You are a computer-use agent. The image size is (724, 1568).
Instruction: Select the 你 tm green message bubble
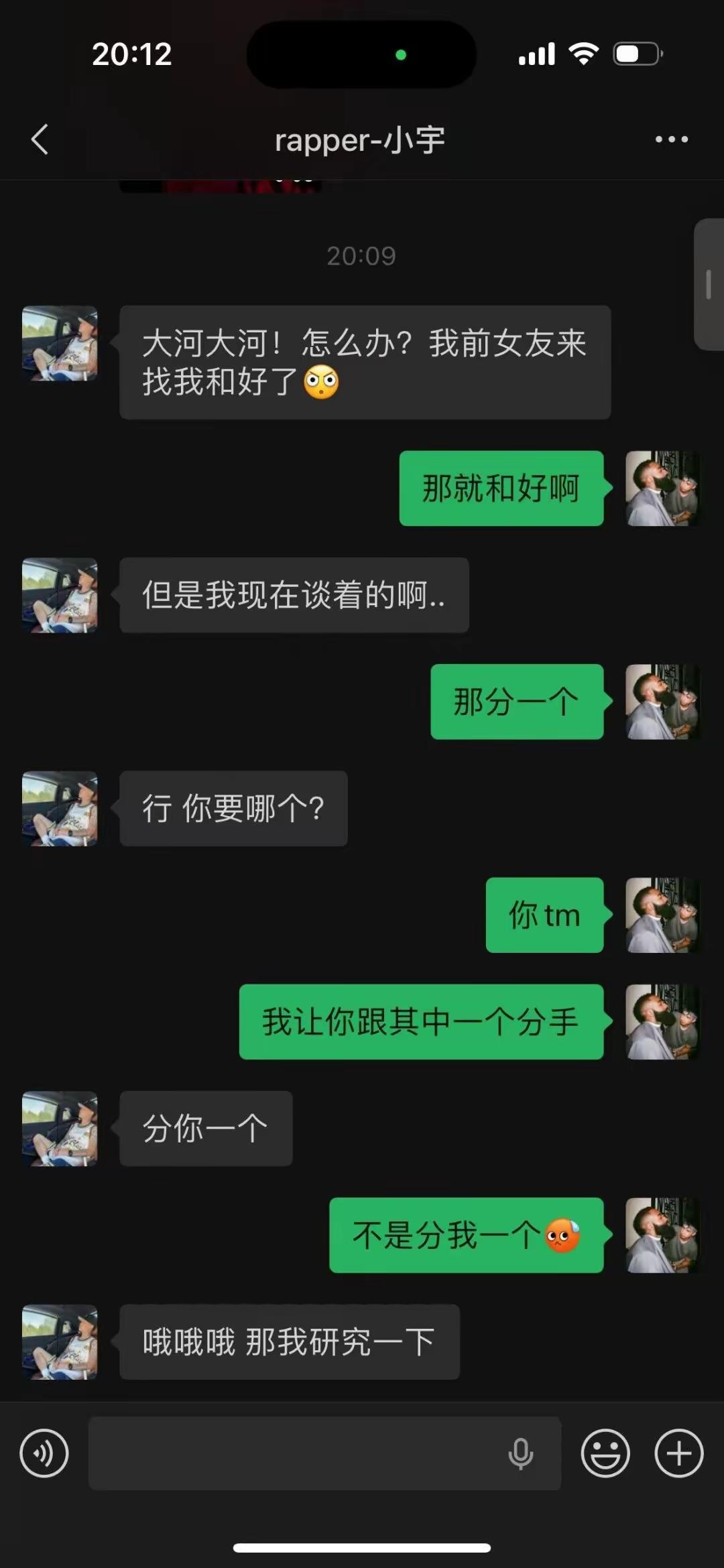pyautogui.click(x=544, y=915)
